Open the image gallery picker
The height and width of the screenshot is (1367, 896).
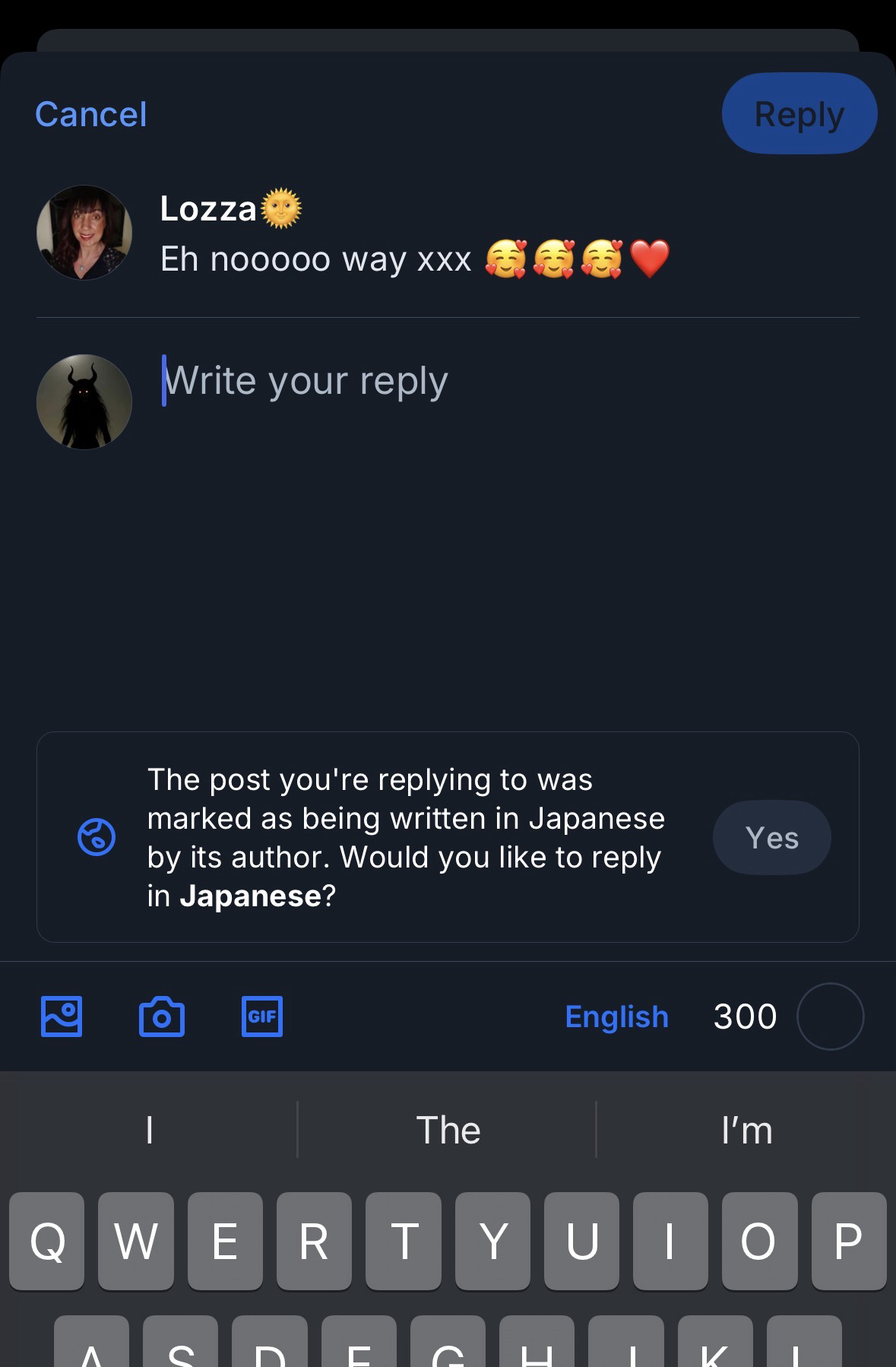click(62, 1017)
